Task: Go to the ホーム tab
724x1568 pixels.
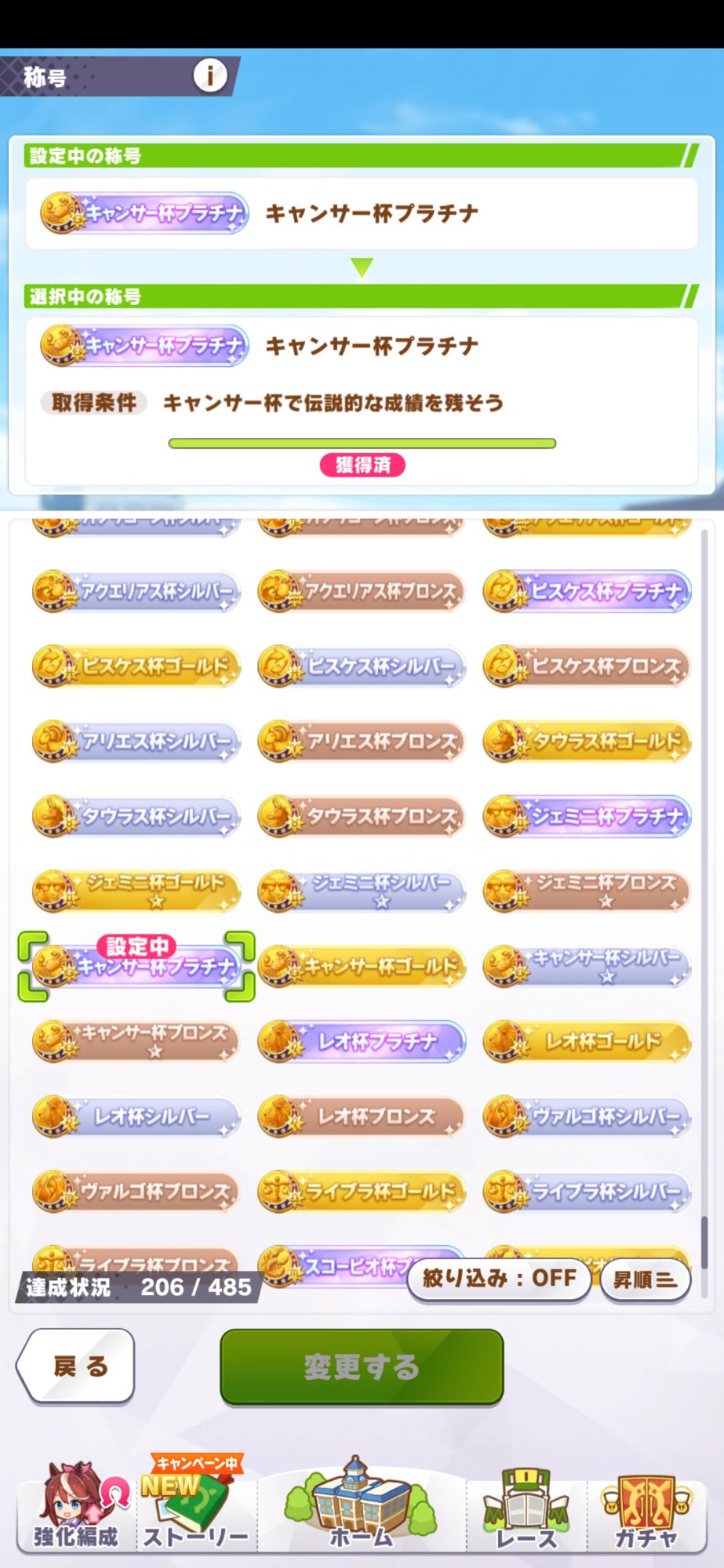Action: pos(362,1509)
